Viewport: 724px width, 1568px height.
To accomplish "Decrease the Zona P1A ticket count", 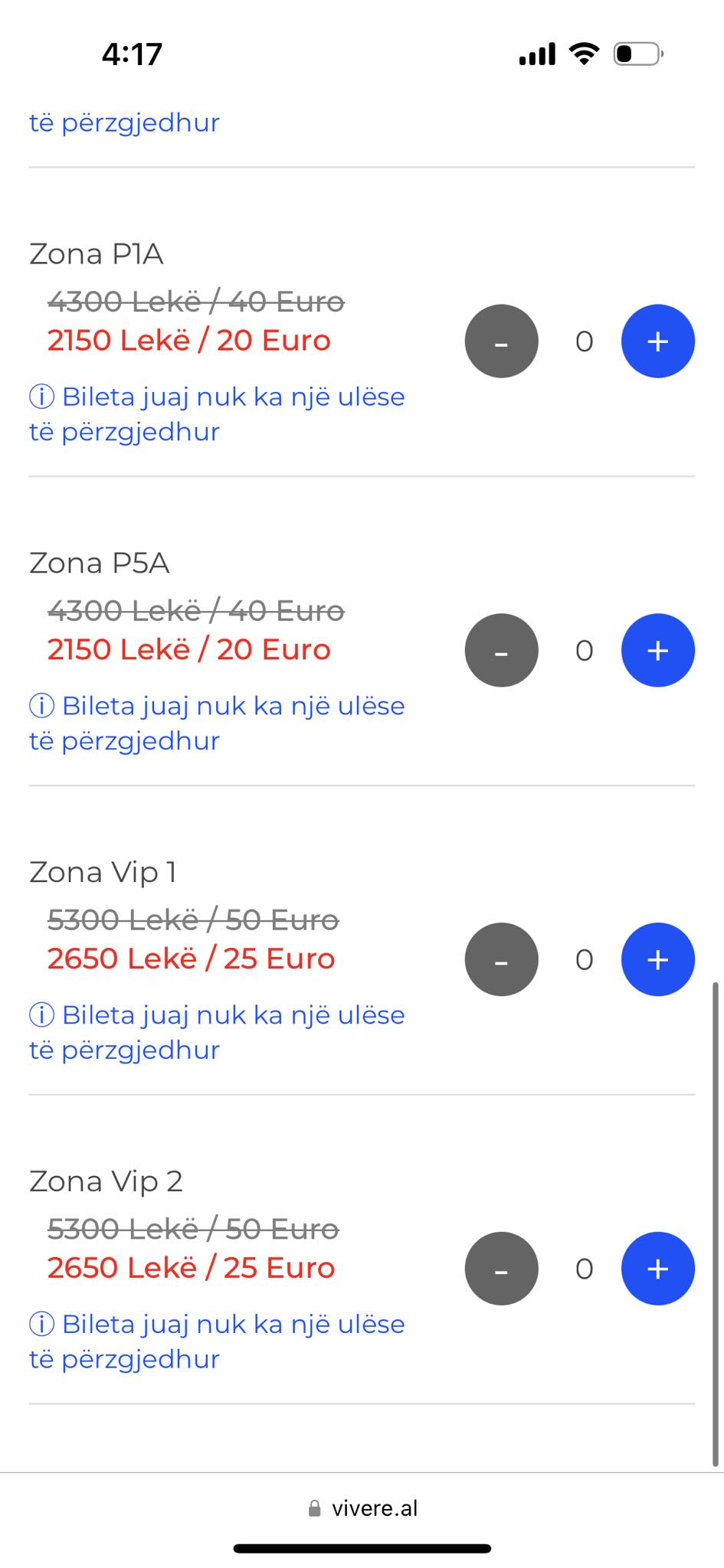I will (501, 341).
